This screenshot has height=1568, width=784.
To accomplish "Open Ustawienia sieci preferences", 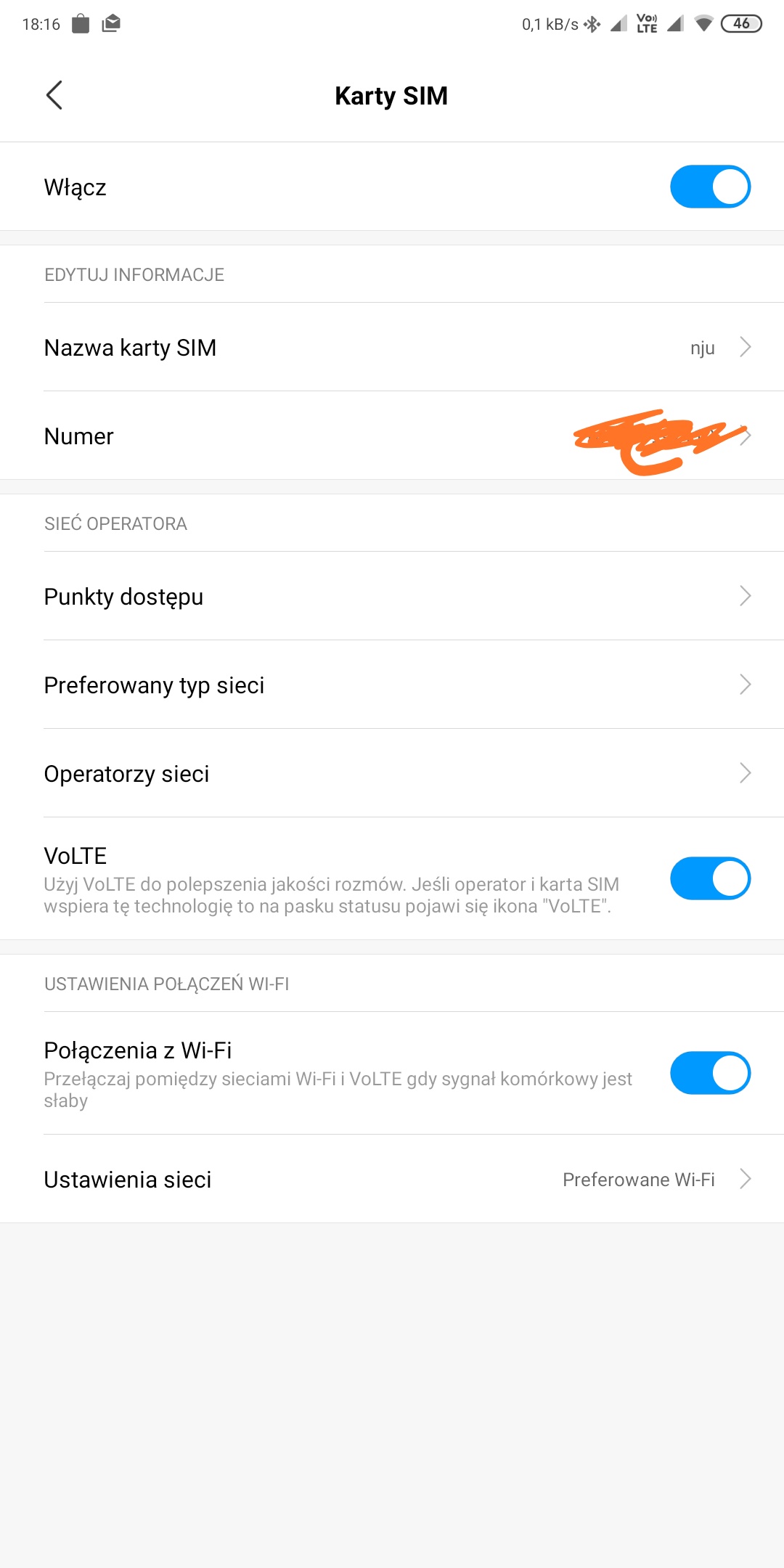I will pos(392,1179).
